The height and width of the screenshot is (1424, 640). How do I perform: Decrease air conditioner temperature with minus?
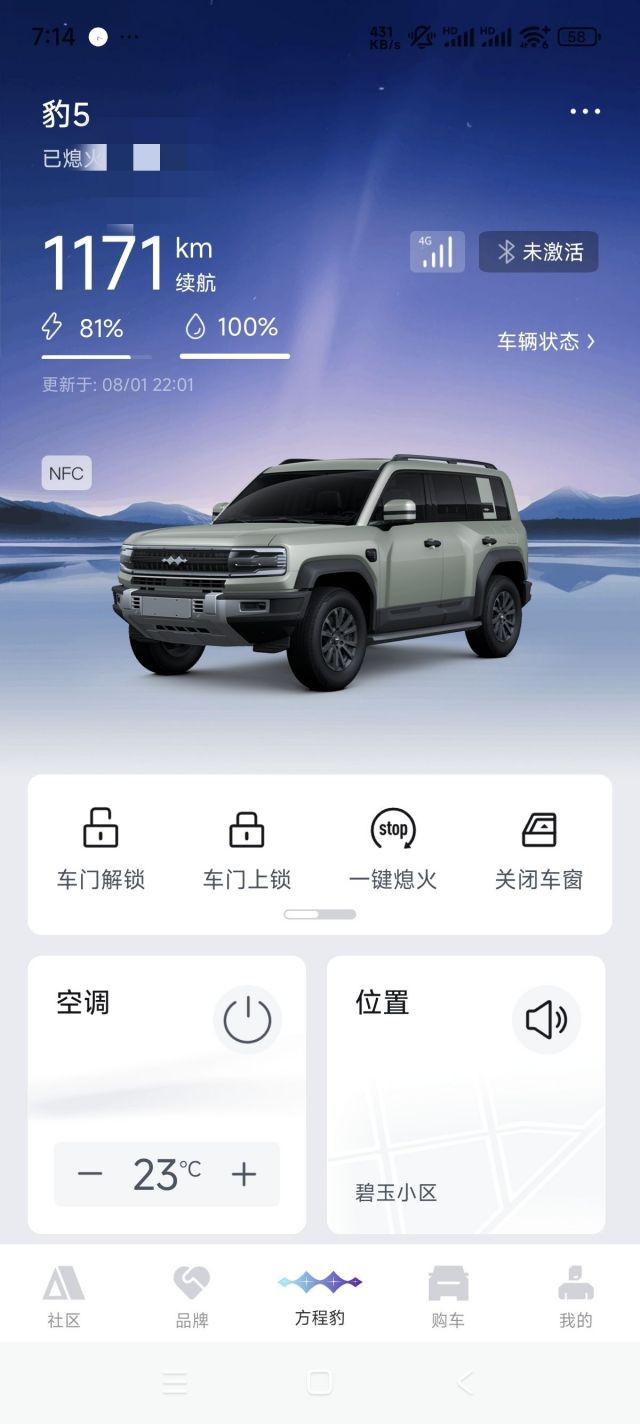90,1174
